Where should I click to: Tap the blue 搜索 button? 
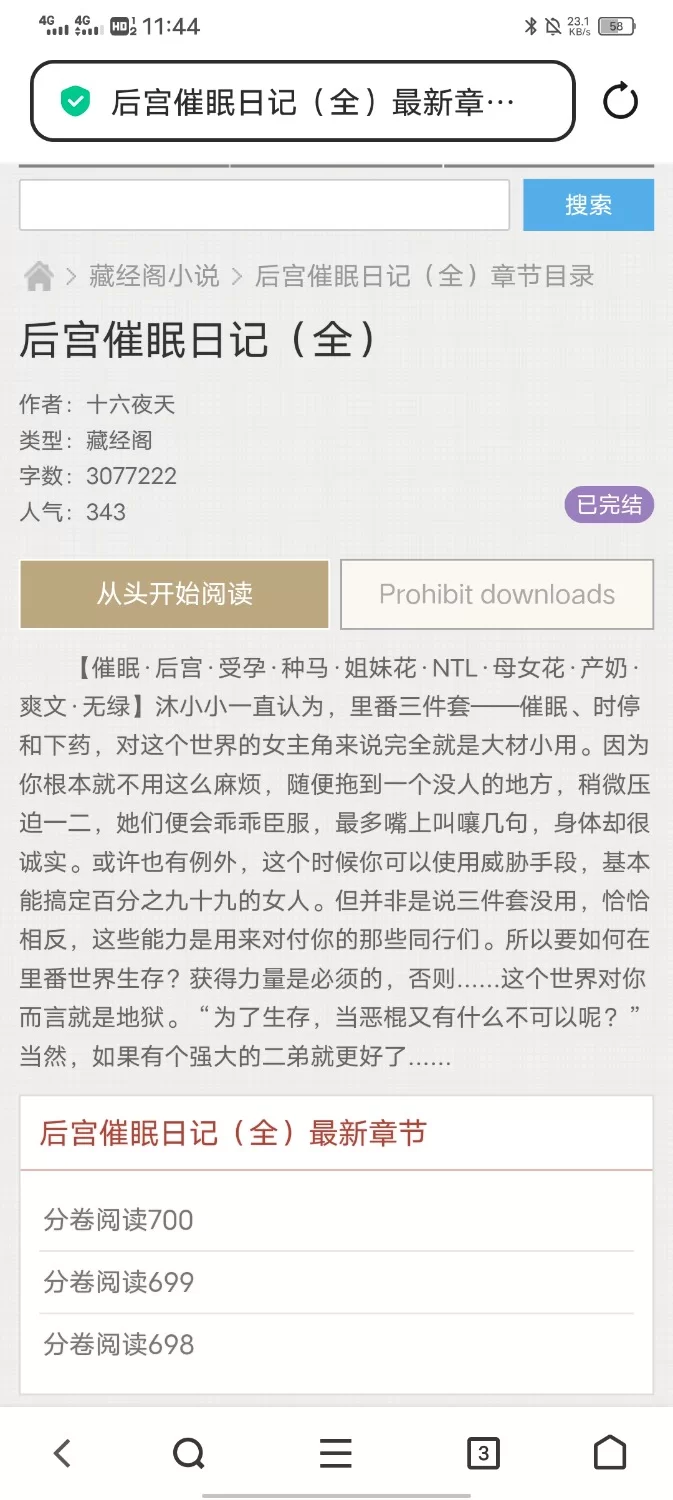click(x=588, y=205)
